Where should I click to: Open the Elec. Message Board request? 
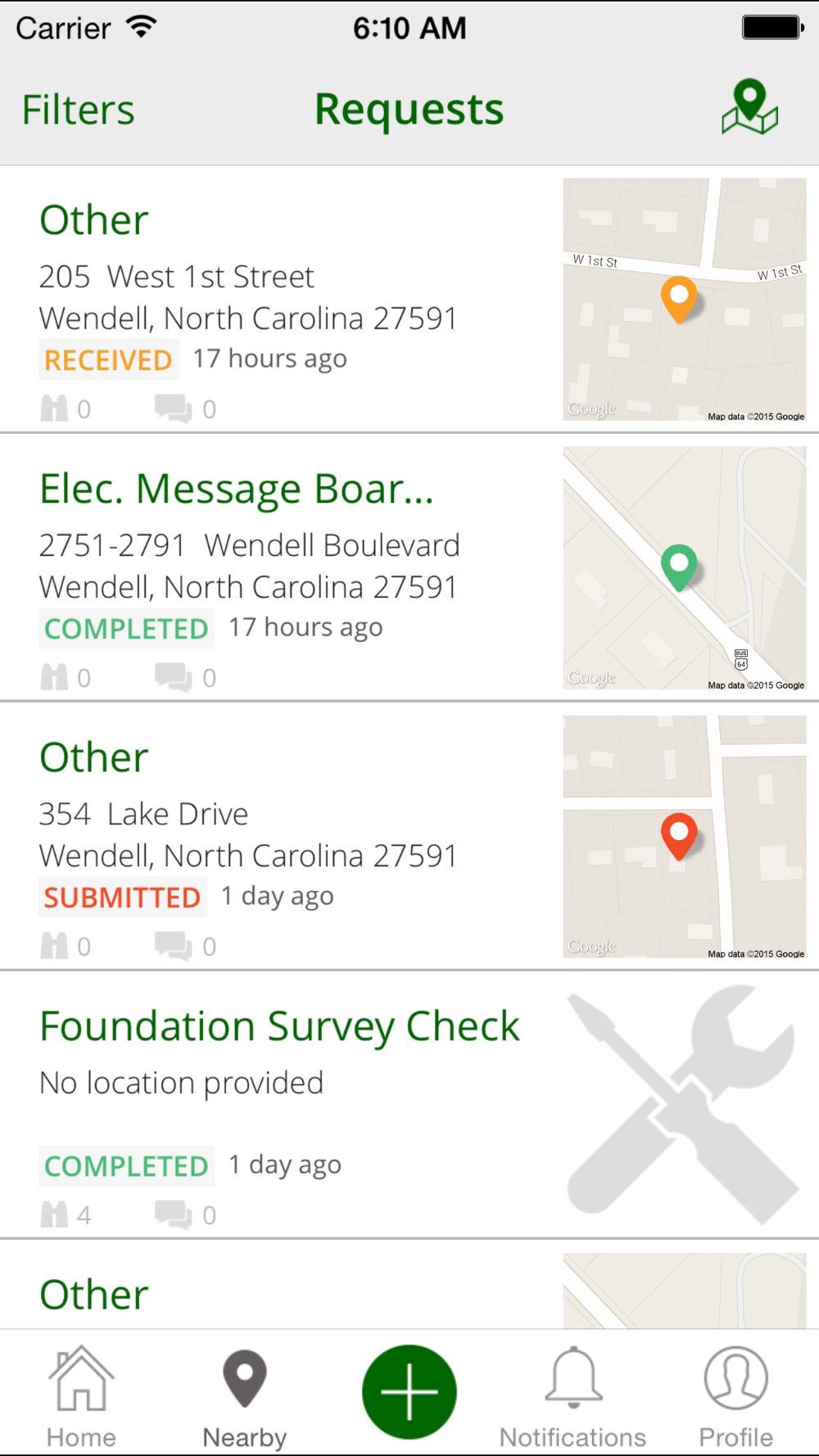click(409, 567)
